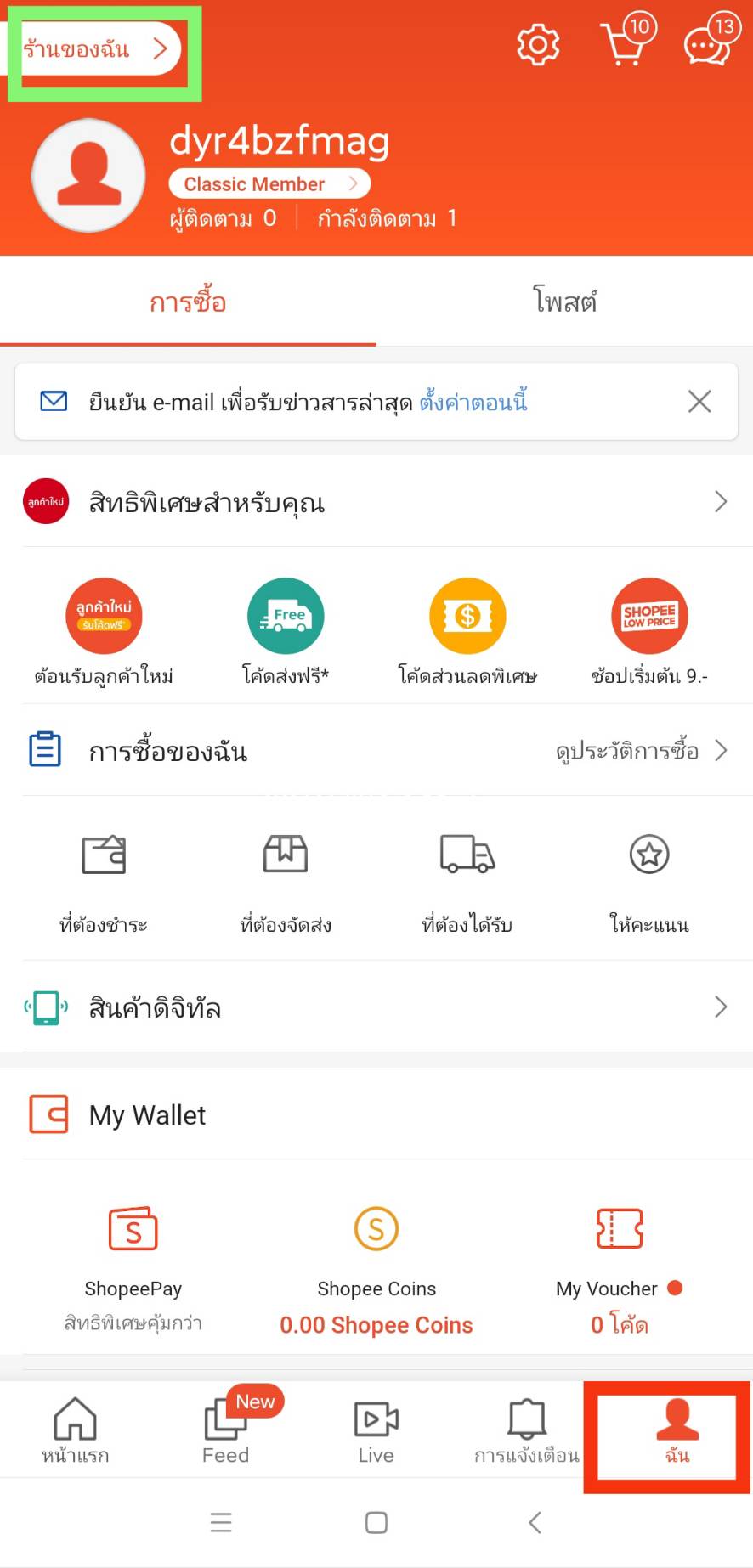Open the settings gear icon
The width and height of the screenshot is (753, 1568).
(x=538, y=44)
